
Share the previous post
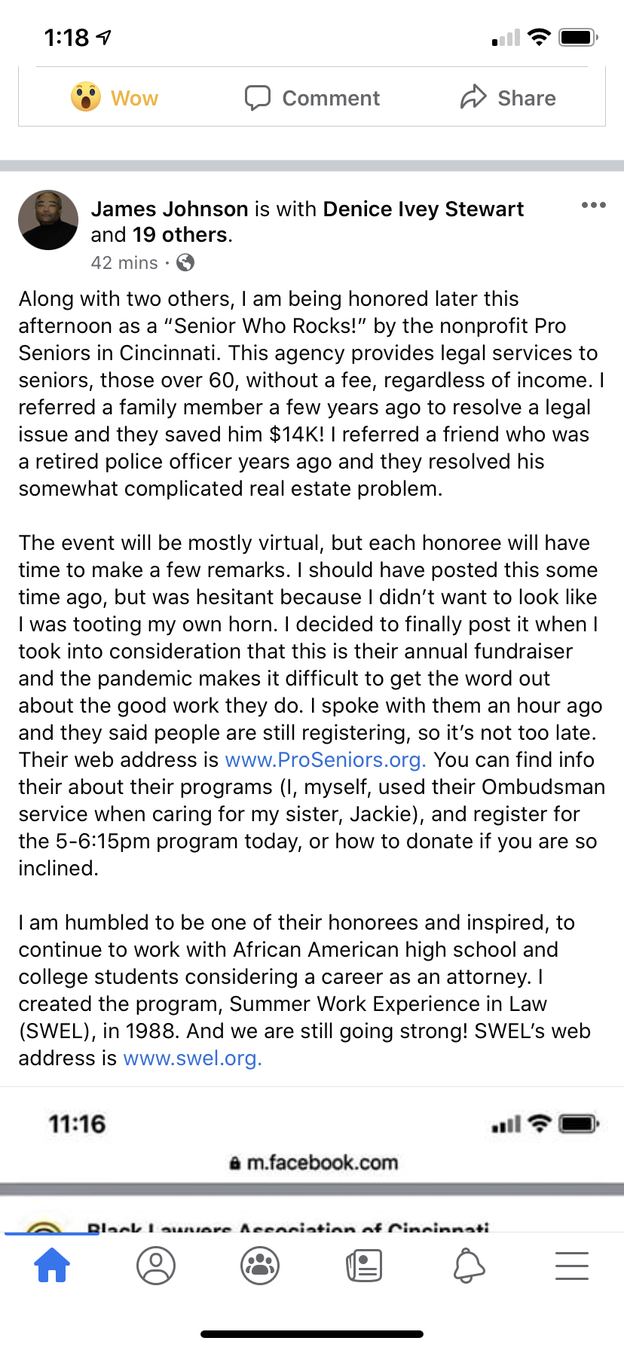507,98
